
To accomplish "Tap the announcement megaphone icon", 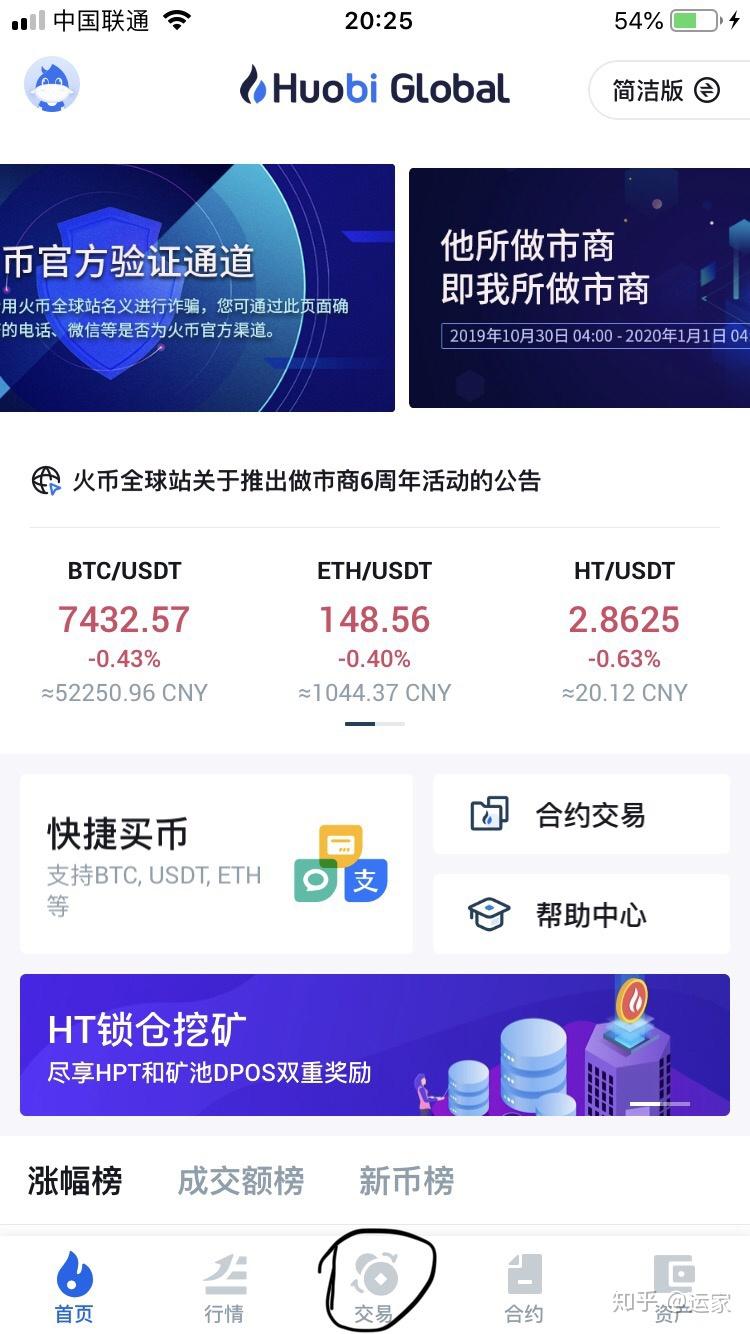I will [x=45, y=481].
